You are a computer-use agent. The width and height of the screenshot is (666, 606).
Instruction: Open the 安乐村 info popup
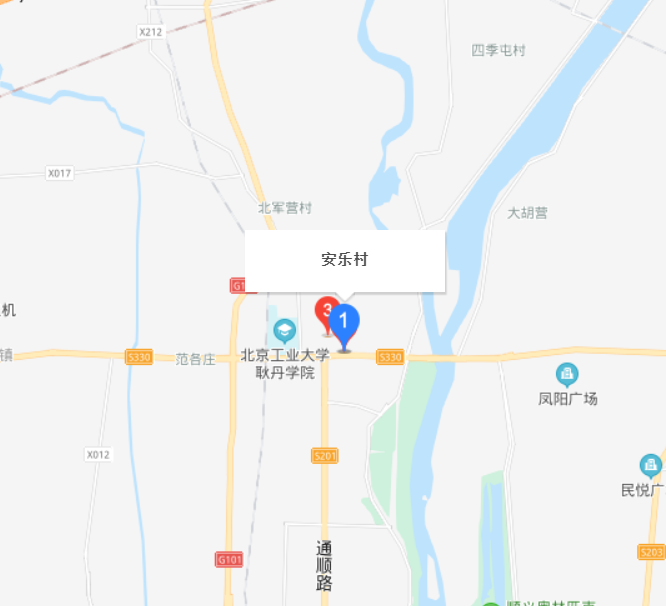pyautogui.click(x=345, y=260)
